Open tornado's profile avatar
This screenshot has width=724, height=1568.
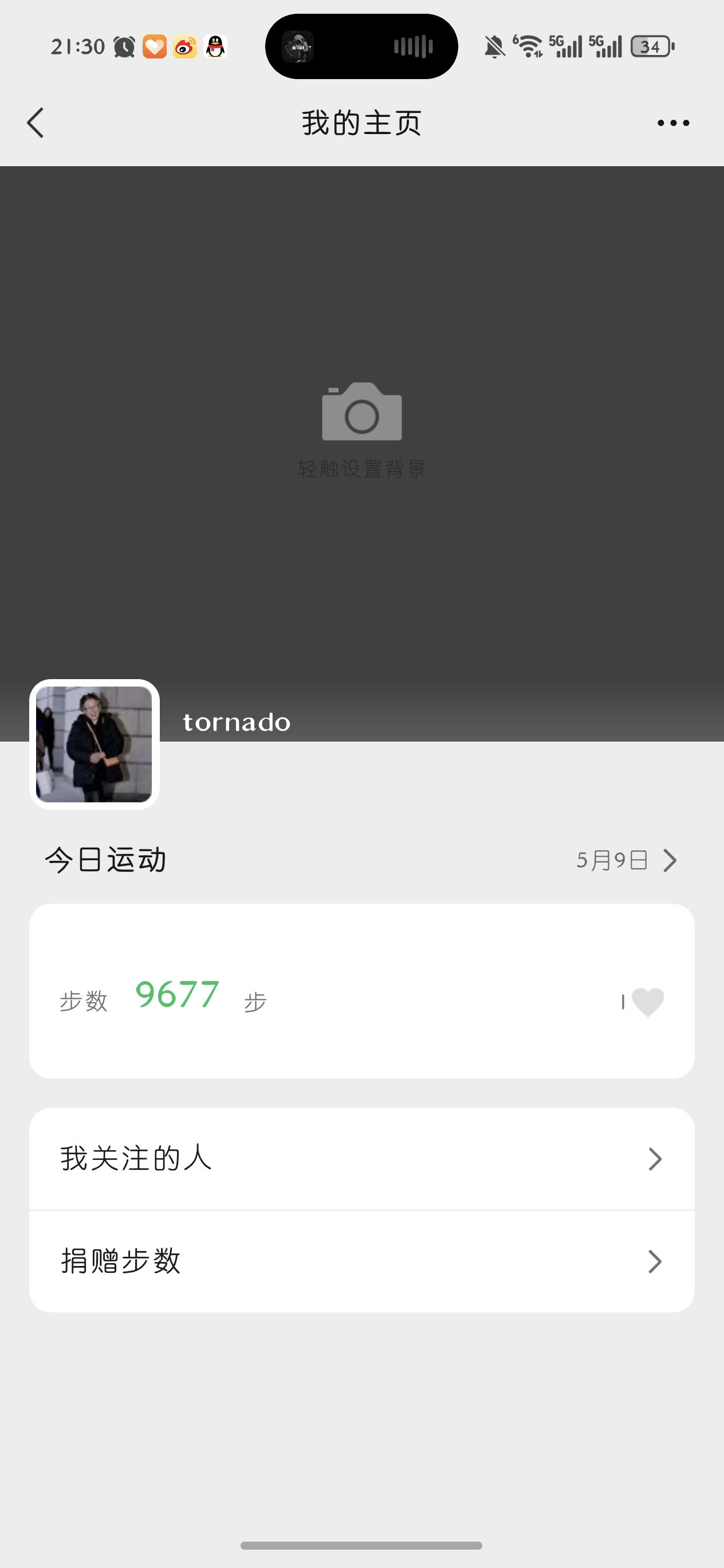pos(95,744)
